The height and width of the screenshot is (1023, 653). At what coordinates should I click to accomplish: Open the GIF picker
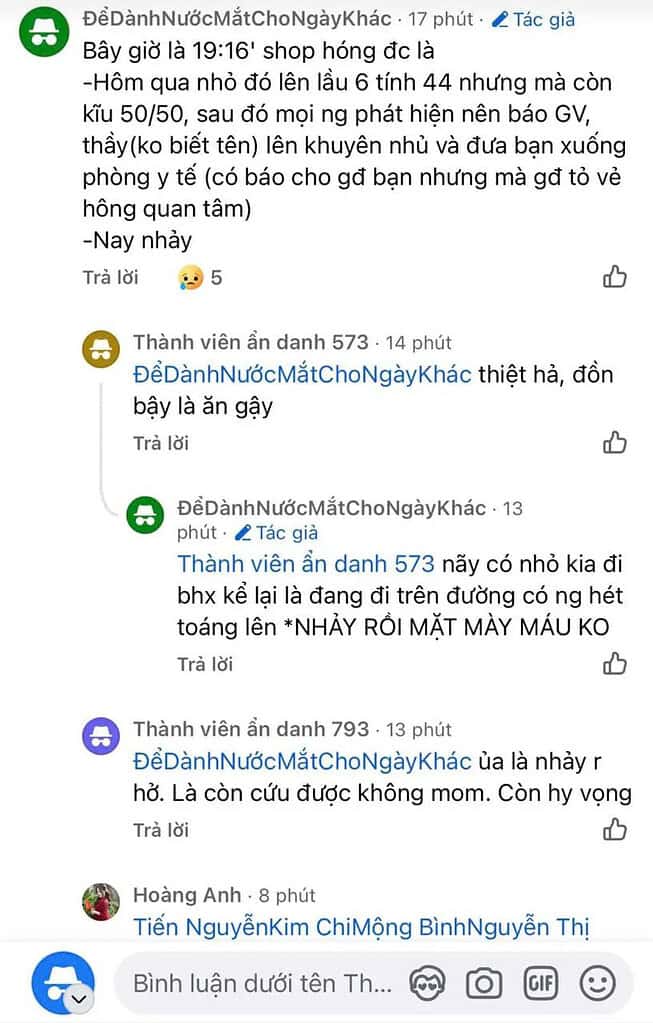click(541, 985)
